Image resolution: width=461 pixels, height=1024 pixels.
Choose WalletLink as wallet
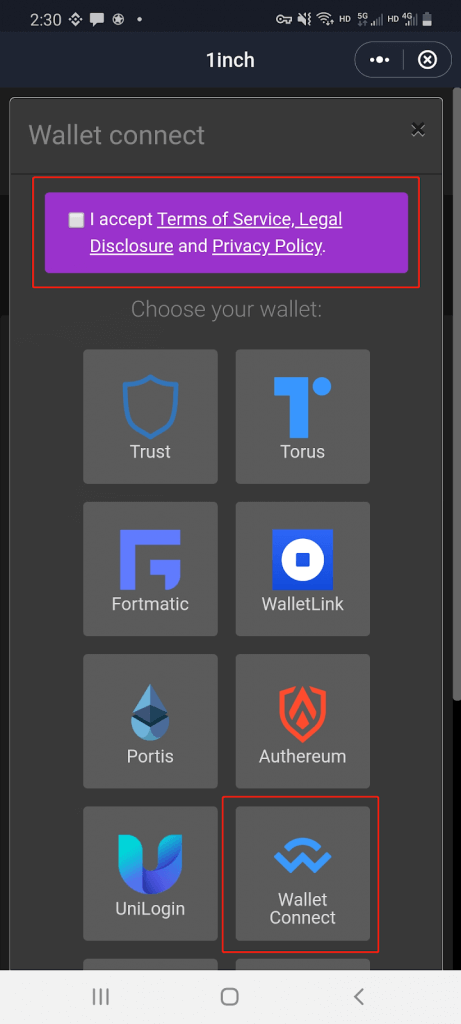click(302, 569)
